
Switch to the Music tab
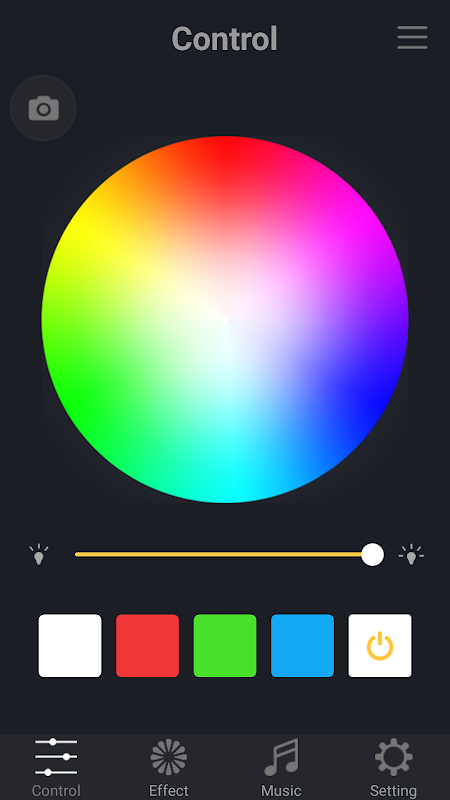(x=281, y=767)
